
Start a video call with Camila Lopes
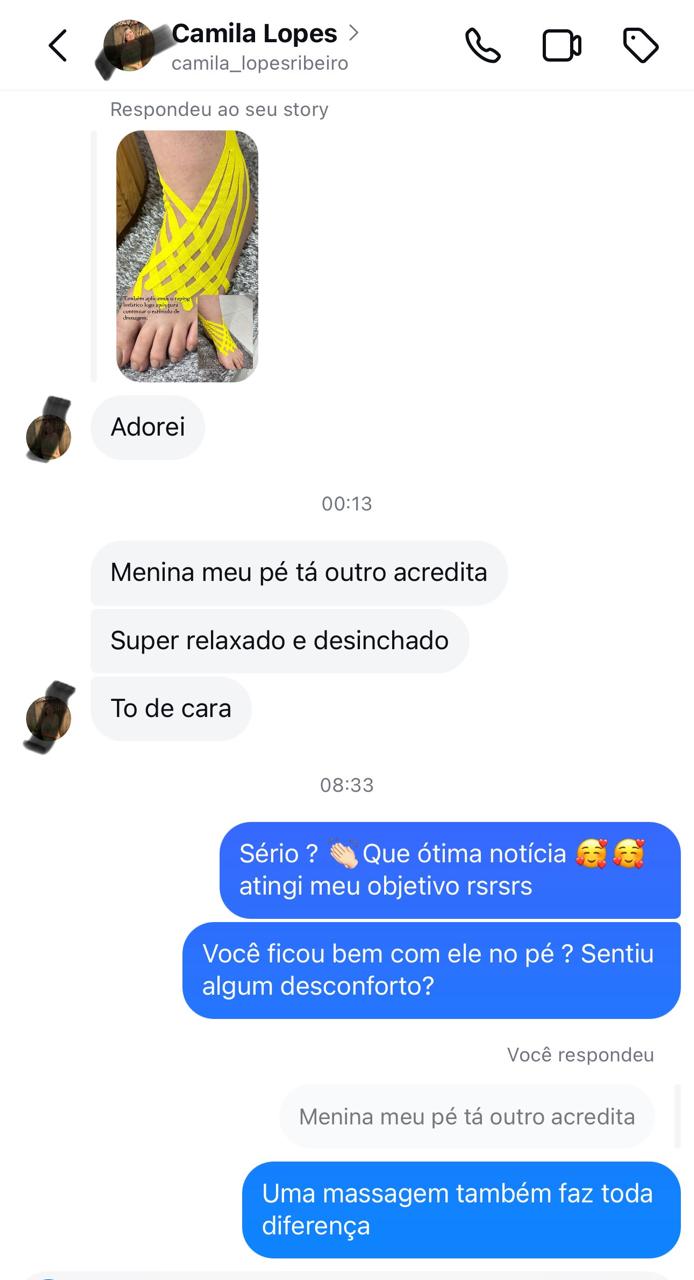click(x=562, y=46)
